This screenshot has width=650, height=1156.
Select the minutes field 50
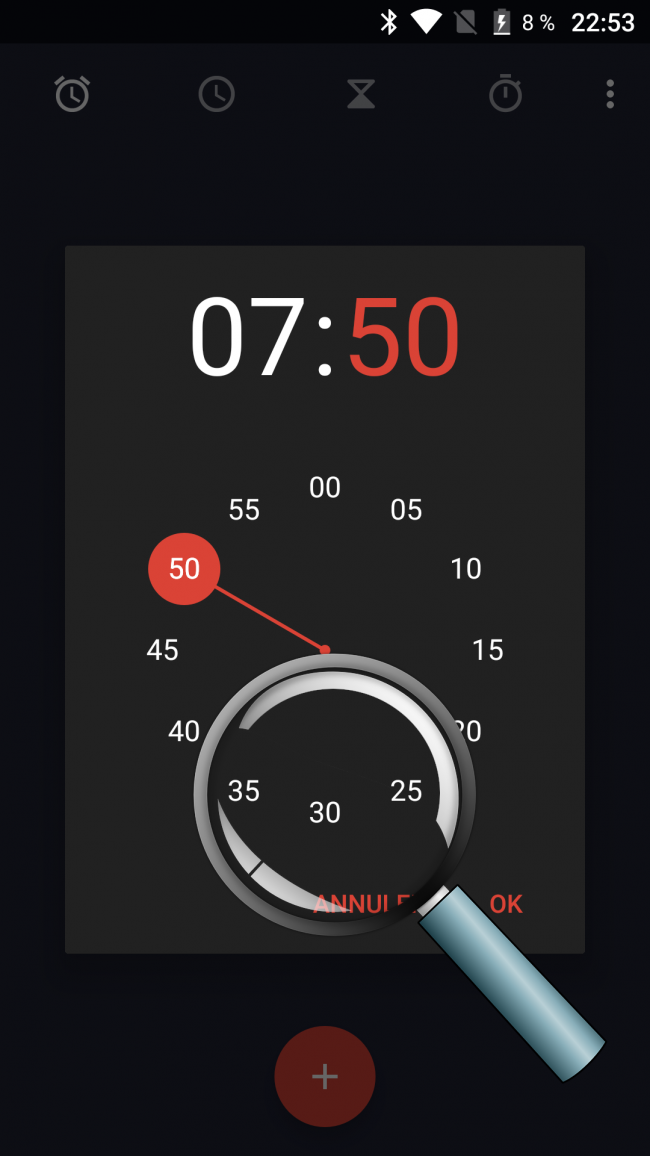click(x=404, y=336)
